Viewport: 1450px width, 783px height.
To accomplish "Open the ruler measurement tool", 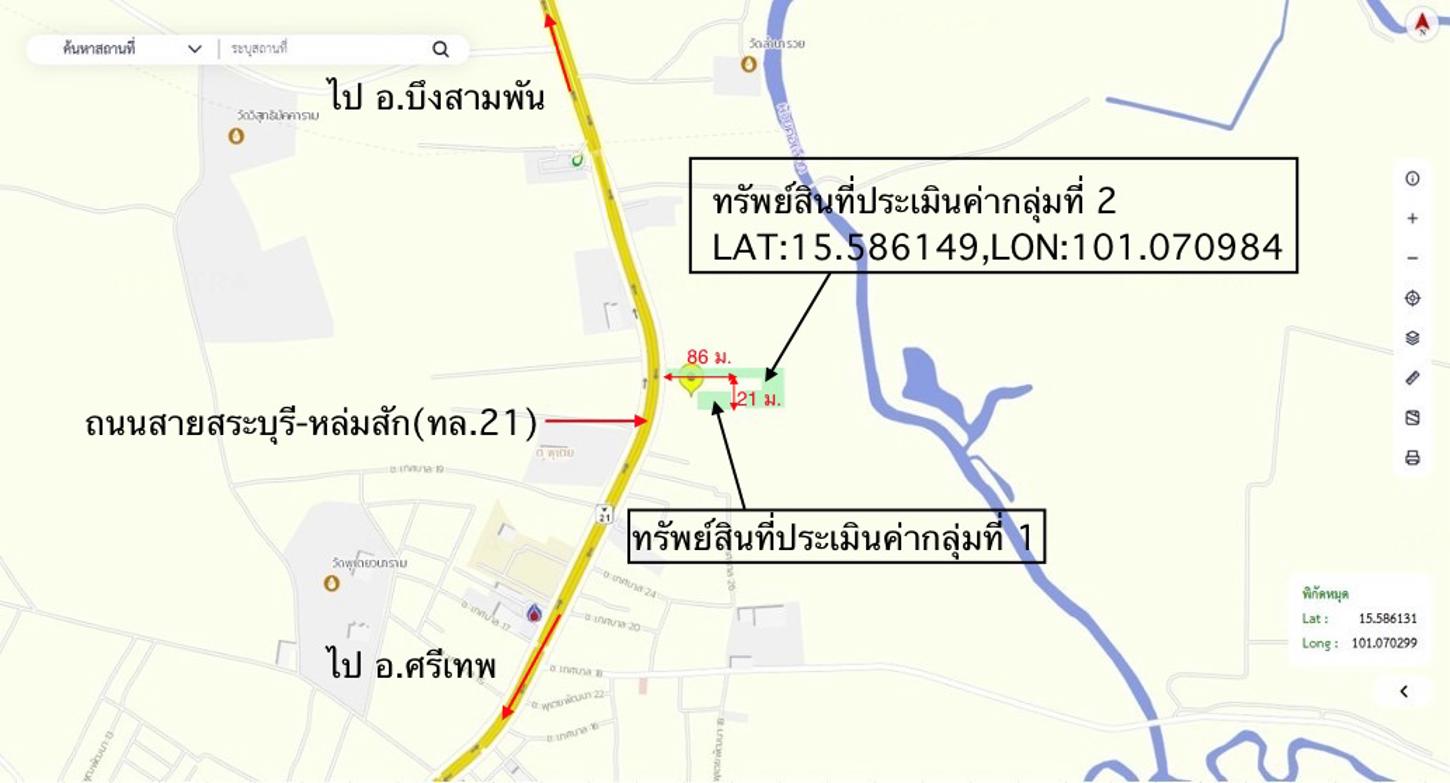I will coord(1412,378).
